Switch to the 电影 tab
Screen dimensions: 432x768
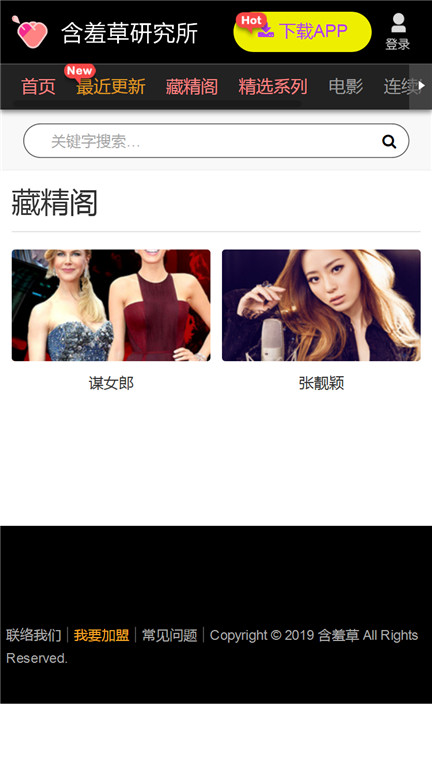[346, 87]
